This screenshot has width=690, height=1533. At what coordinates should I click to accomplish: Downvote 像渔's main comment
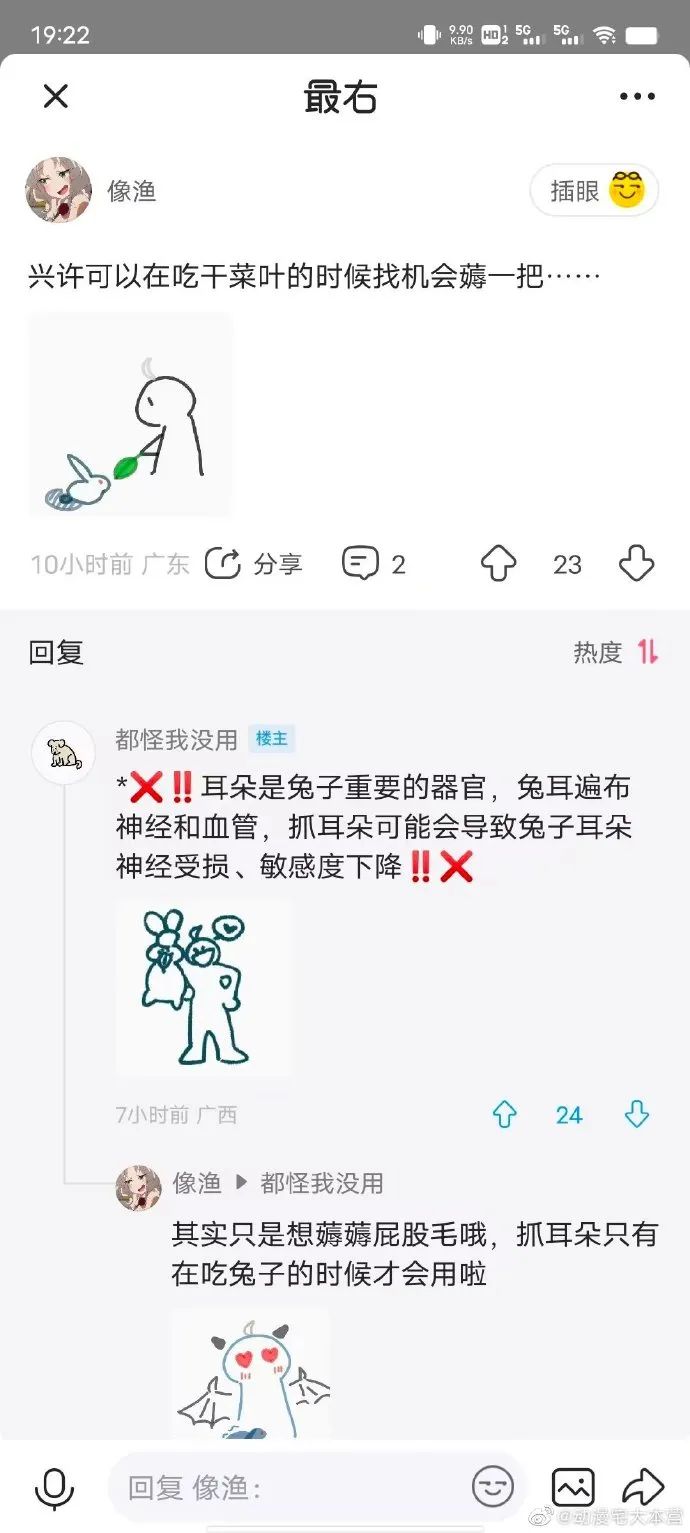[x=637, y=564]
